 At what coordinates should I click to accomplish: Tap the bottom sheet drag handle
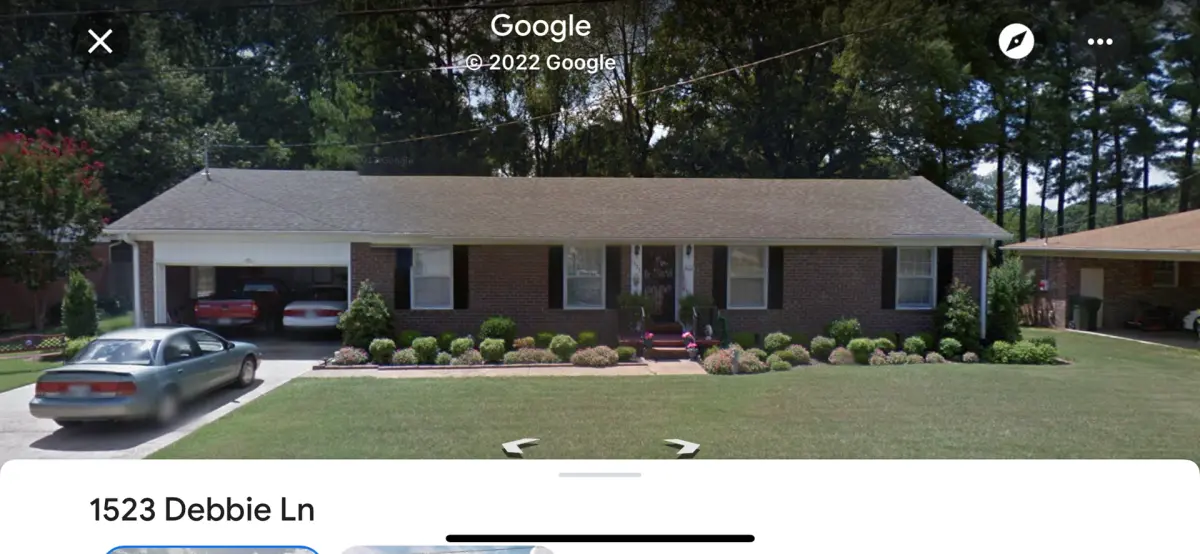click(x=599, y=474)
